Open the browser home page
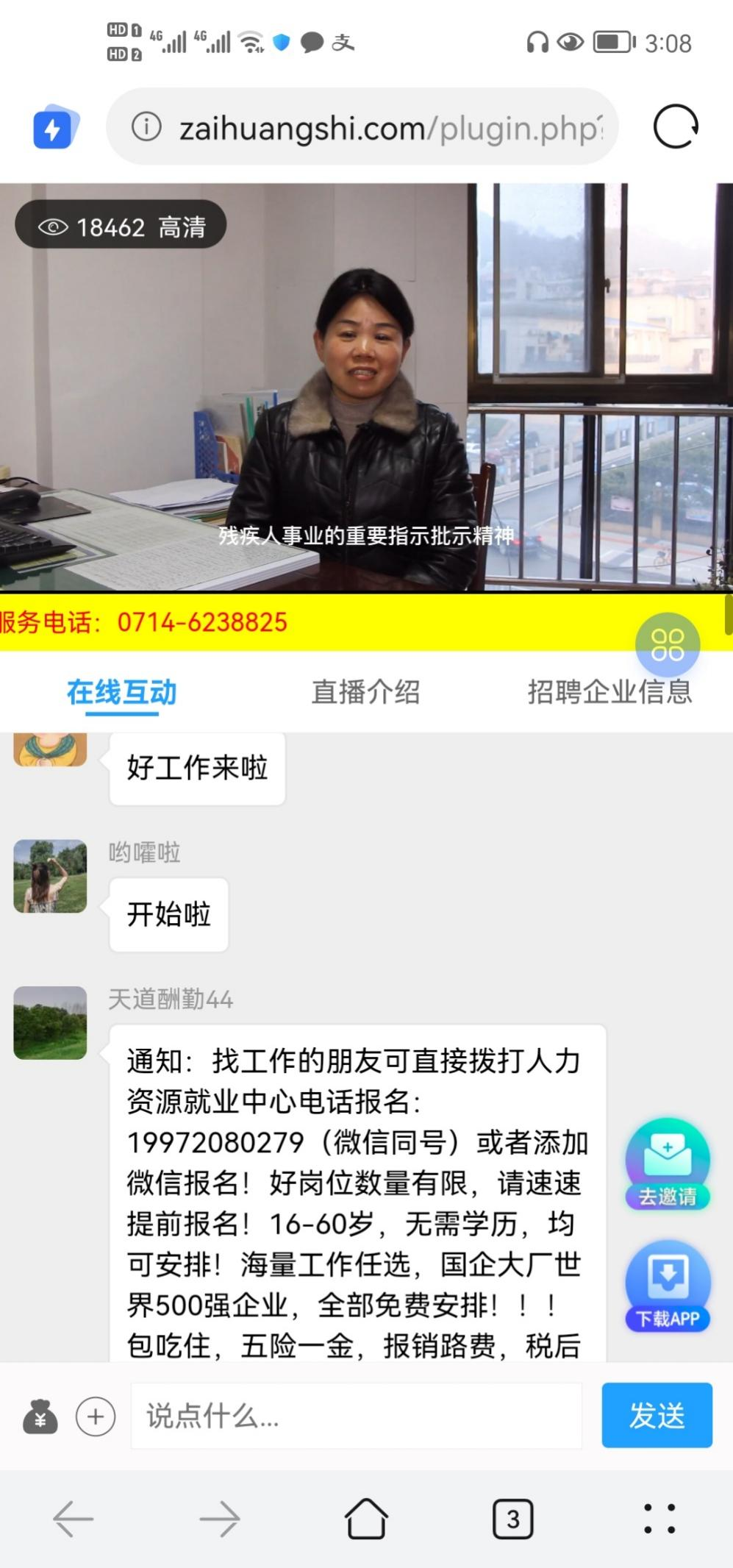This screenshot has height=1568, width=733. pos(366,1518)
